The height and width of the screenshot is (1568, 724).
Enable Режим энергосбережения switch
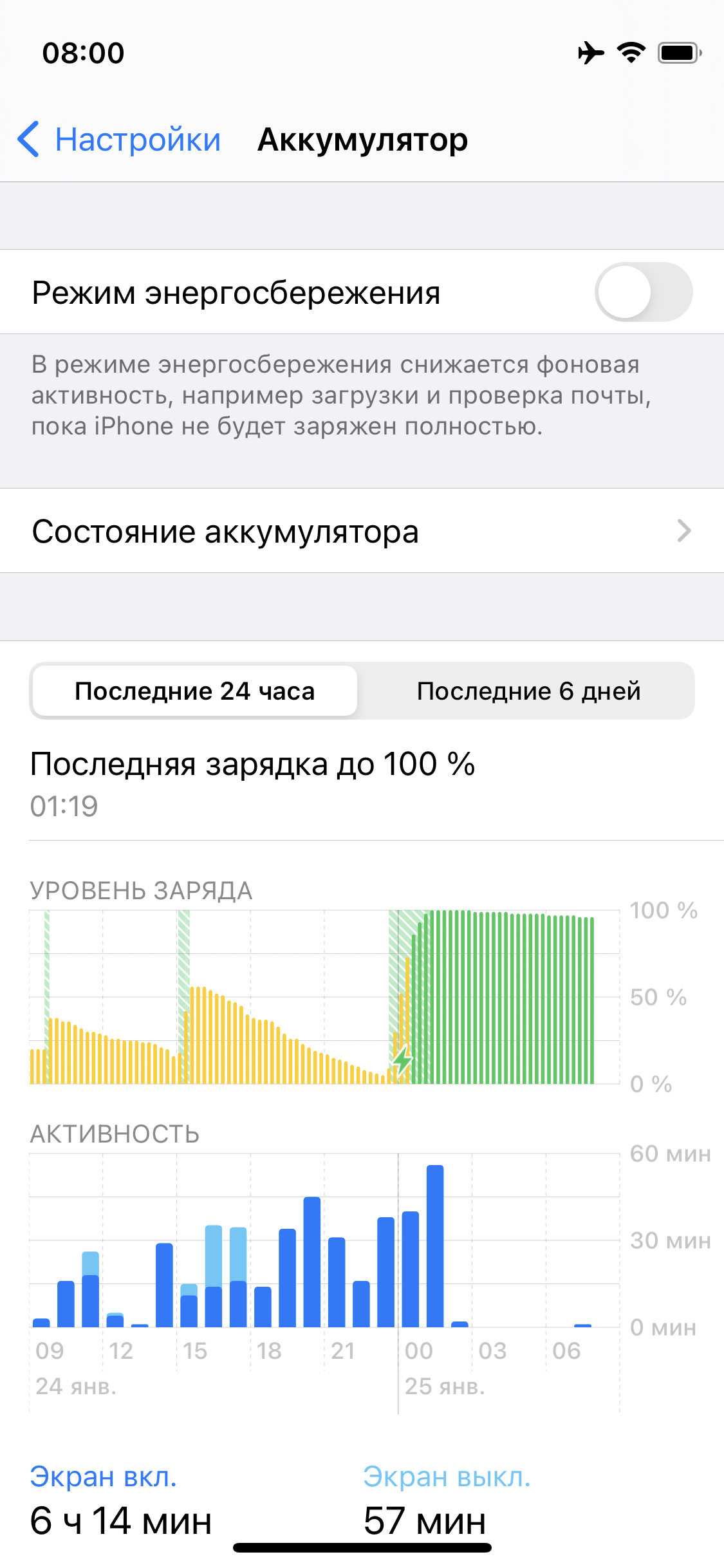coord(644,292)
